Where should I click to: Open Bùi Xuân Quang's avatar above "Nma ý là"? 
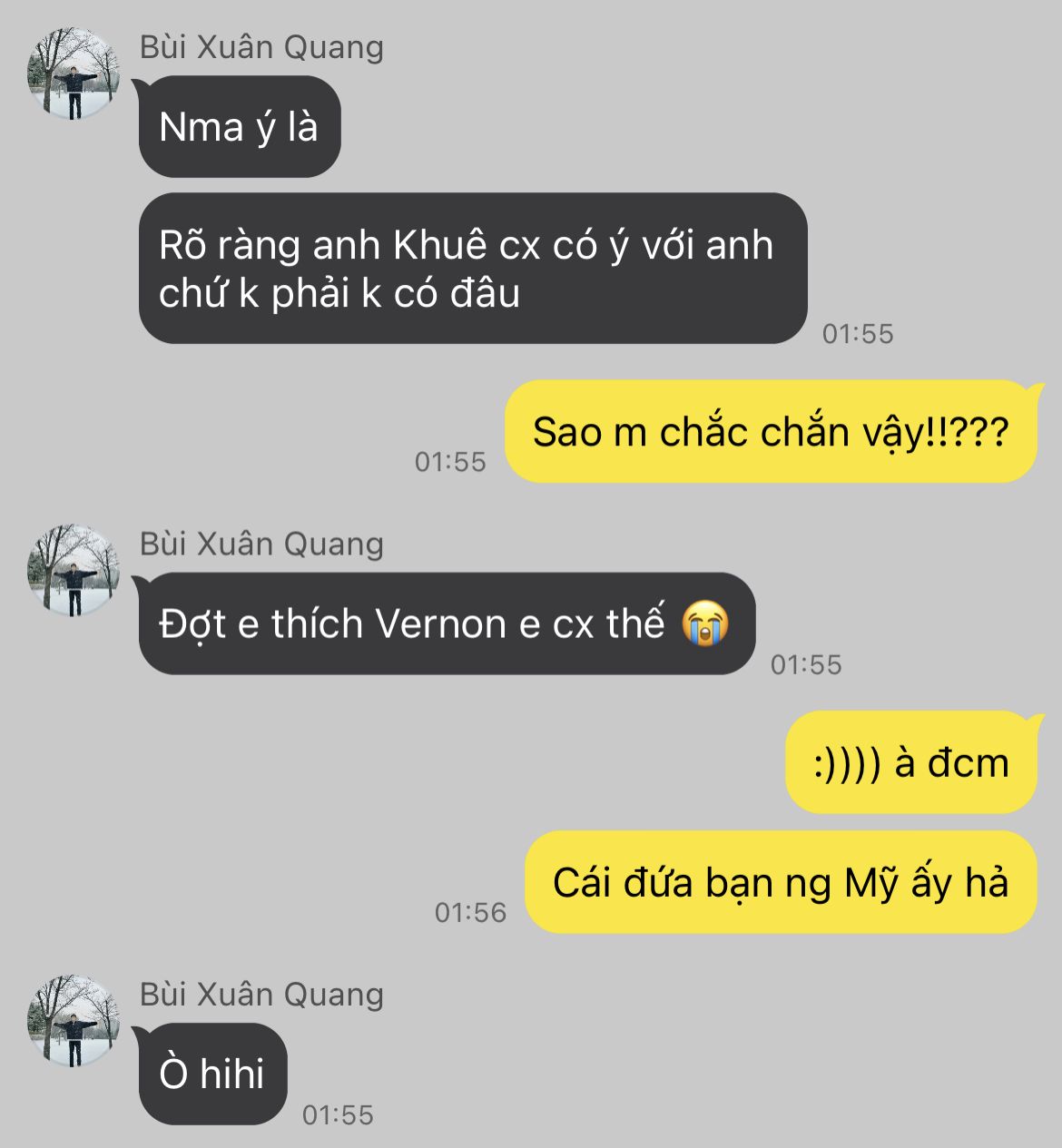pyautogui.click(x=74, y=74)
